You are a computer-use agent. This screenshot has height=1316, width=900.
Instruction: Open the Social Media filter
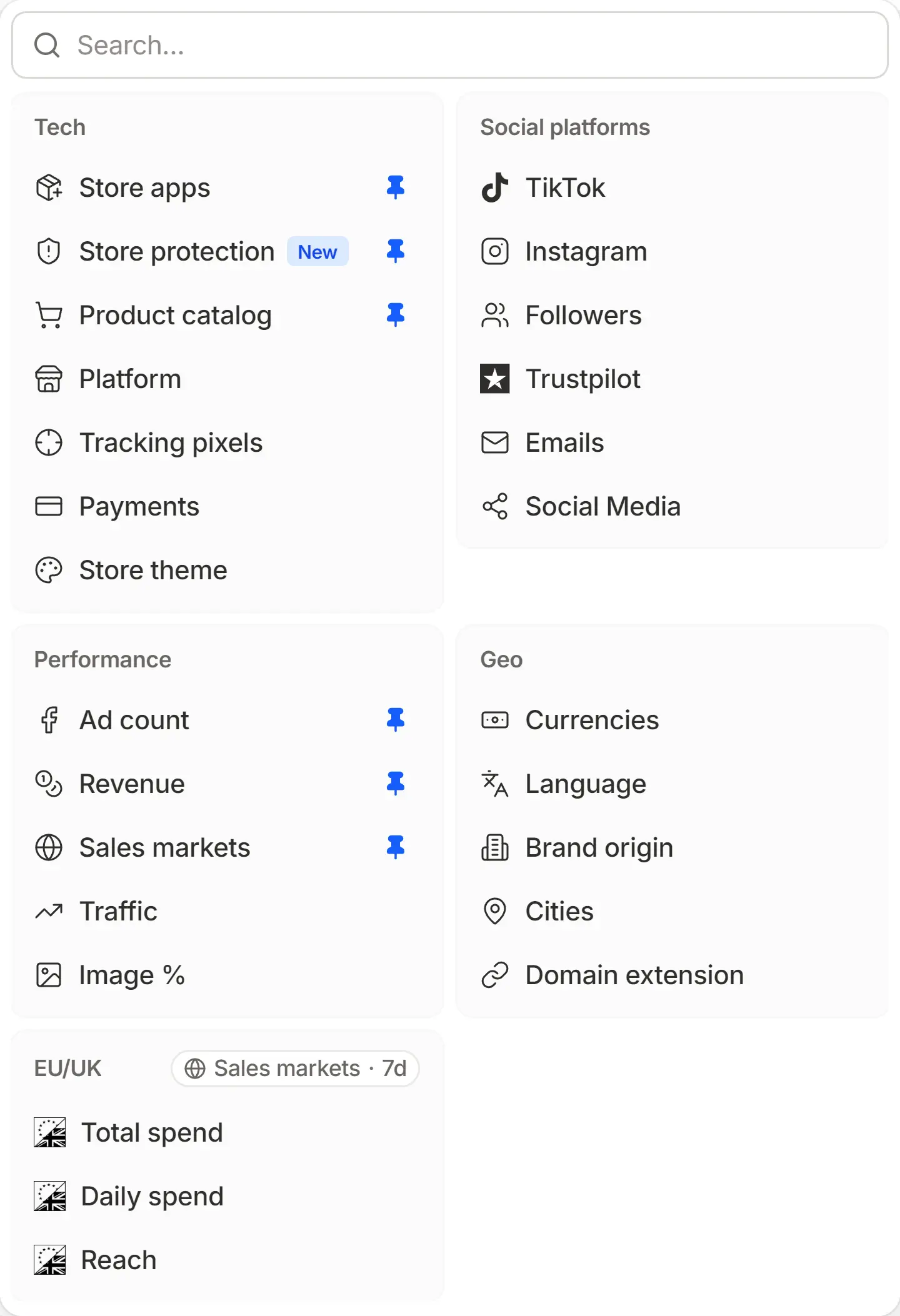(x=672, y=506)
